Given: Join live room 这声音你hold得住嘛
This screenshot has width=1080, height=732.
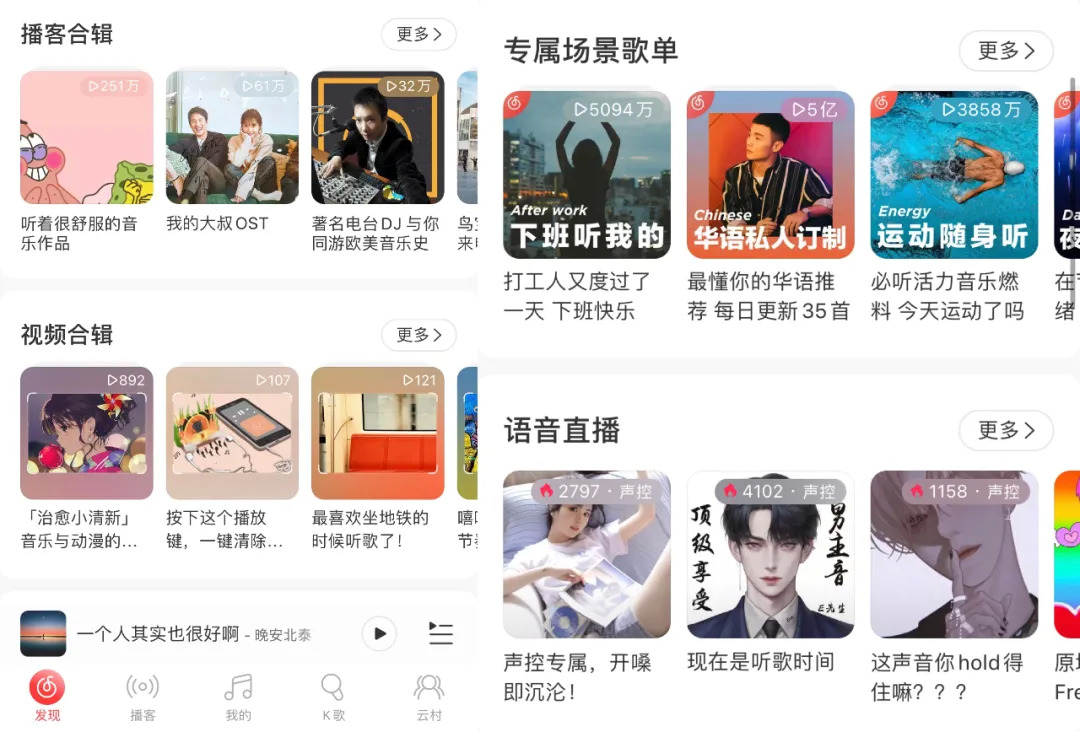Looking at the screenshot, I should pos(954,555).
